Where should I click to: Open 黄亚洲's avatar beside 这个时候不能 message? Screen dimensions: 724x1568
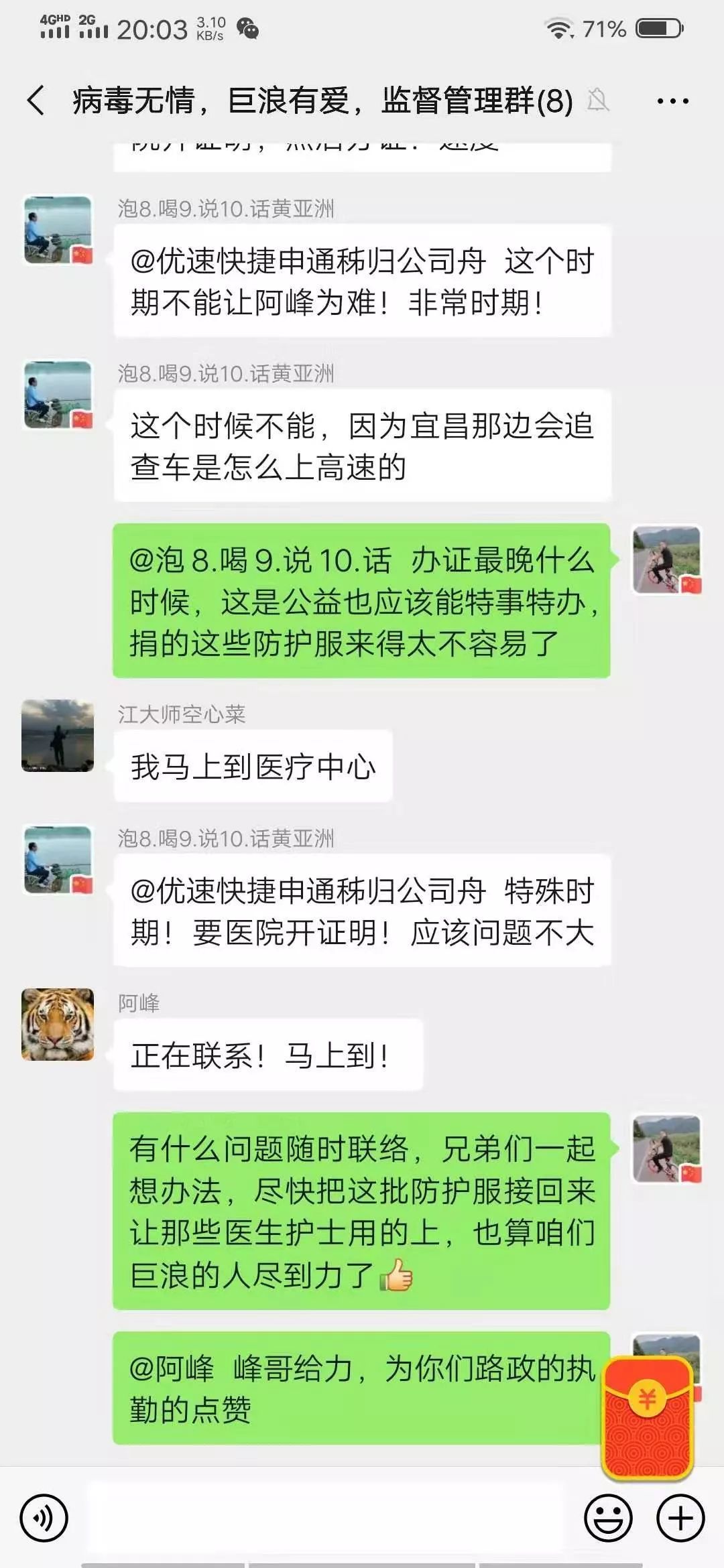[x=58, y=395]
